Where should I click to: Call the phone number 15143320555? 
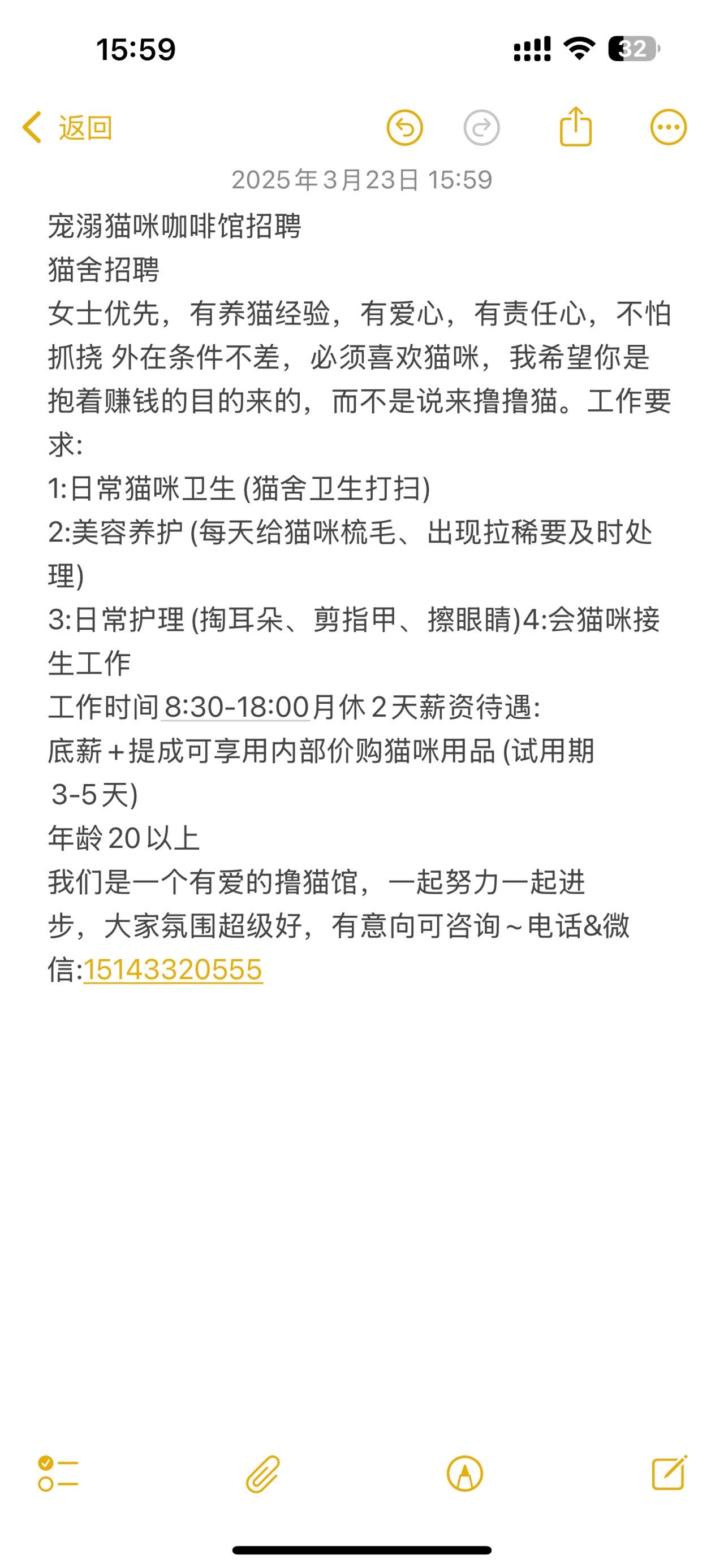[173, 969]
